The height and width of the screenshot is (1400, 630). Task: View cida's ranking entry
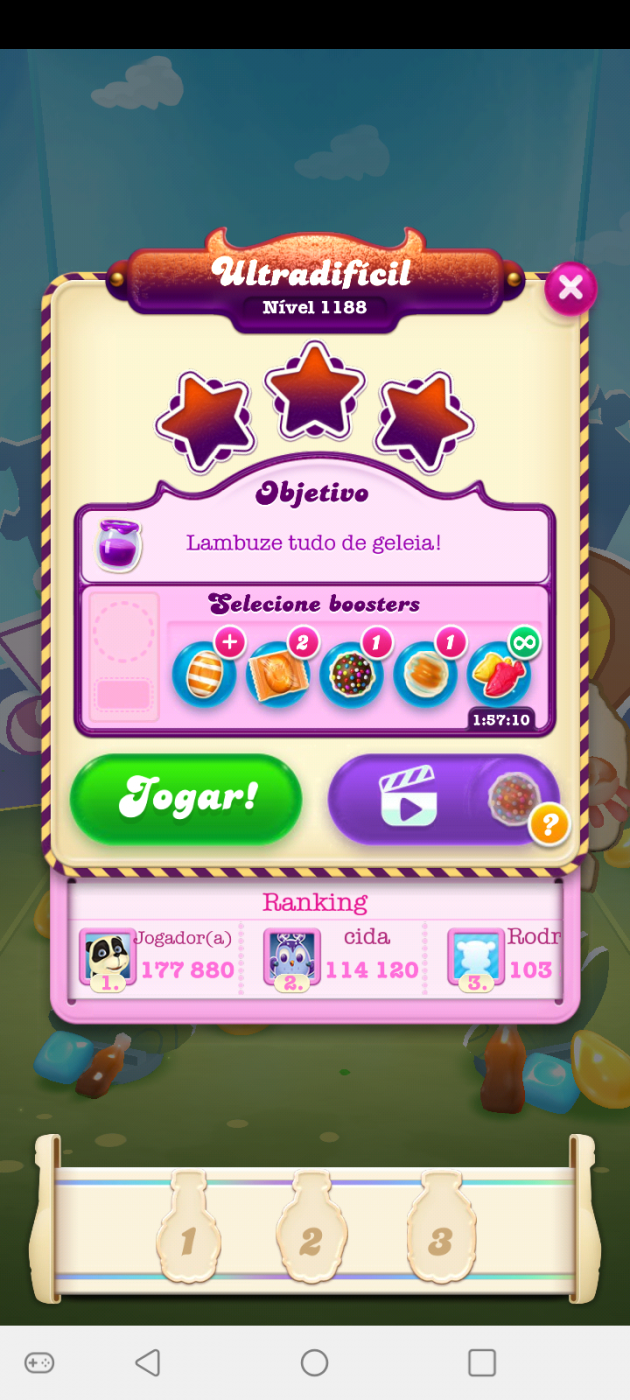point(342,957)
